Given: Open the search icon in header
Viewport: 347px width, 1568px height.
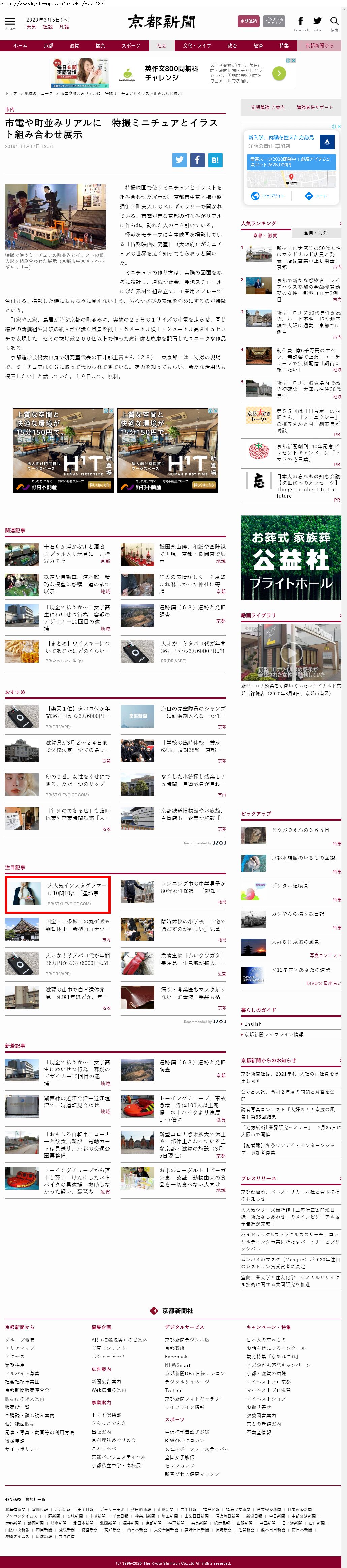Looking at the screenshot, I should point(334,22).
